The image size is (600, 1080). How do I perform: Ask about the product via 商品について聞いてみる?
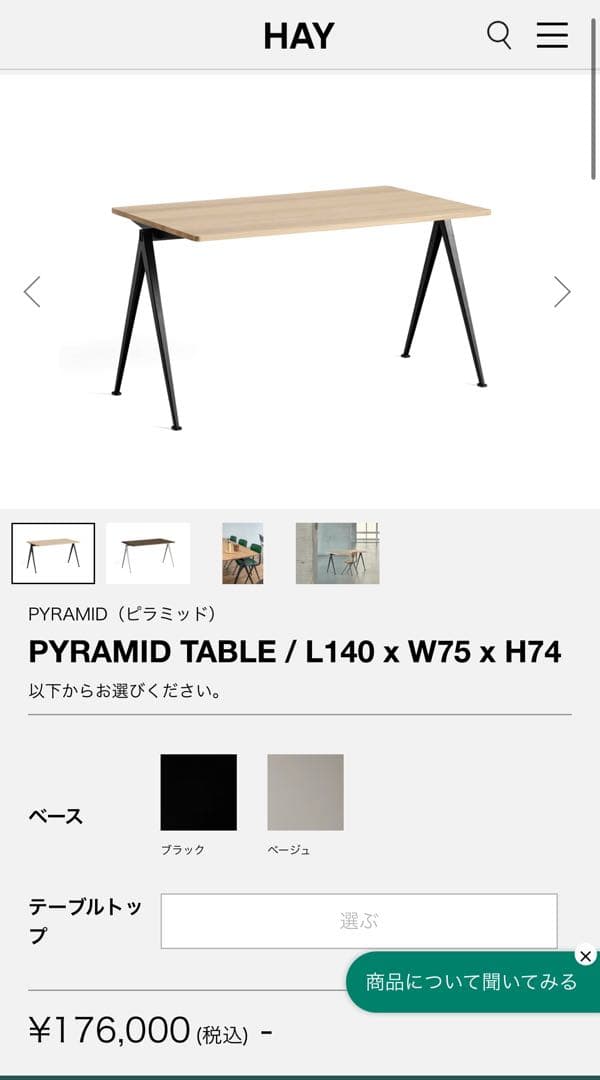471,982
